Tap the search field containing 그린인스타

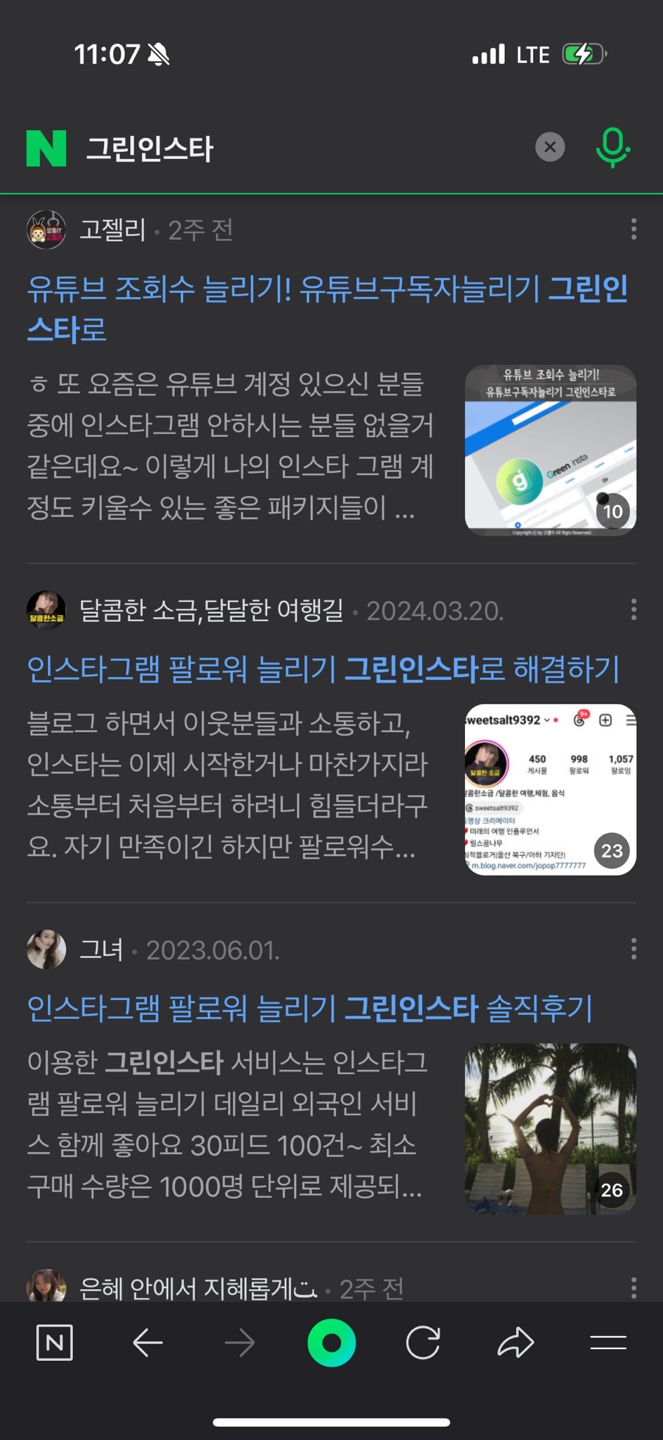pyautogui.click(x=300, y=148)
